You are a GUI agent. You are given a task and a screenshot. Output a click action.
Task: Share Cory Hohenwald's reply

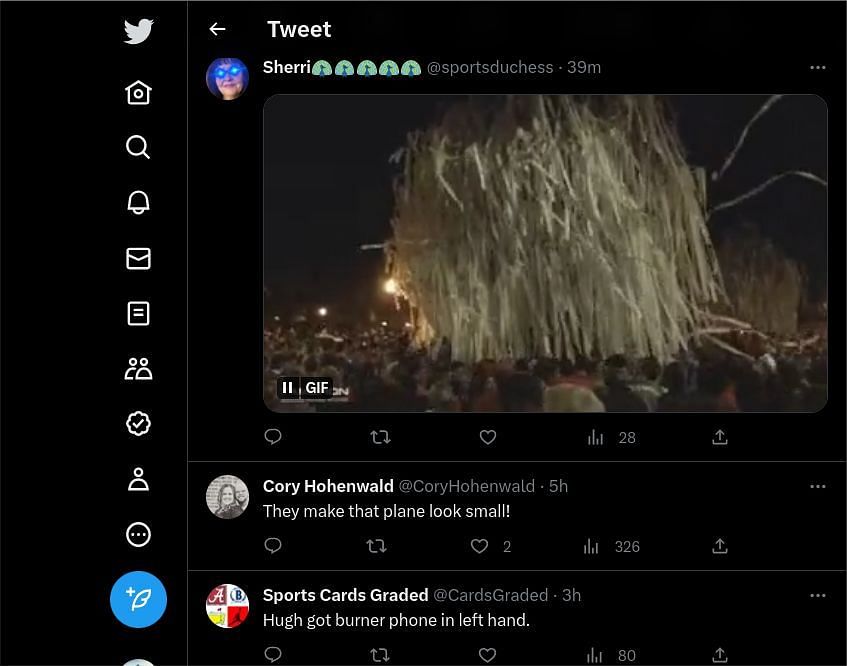click(x=720, y=546)
